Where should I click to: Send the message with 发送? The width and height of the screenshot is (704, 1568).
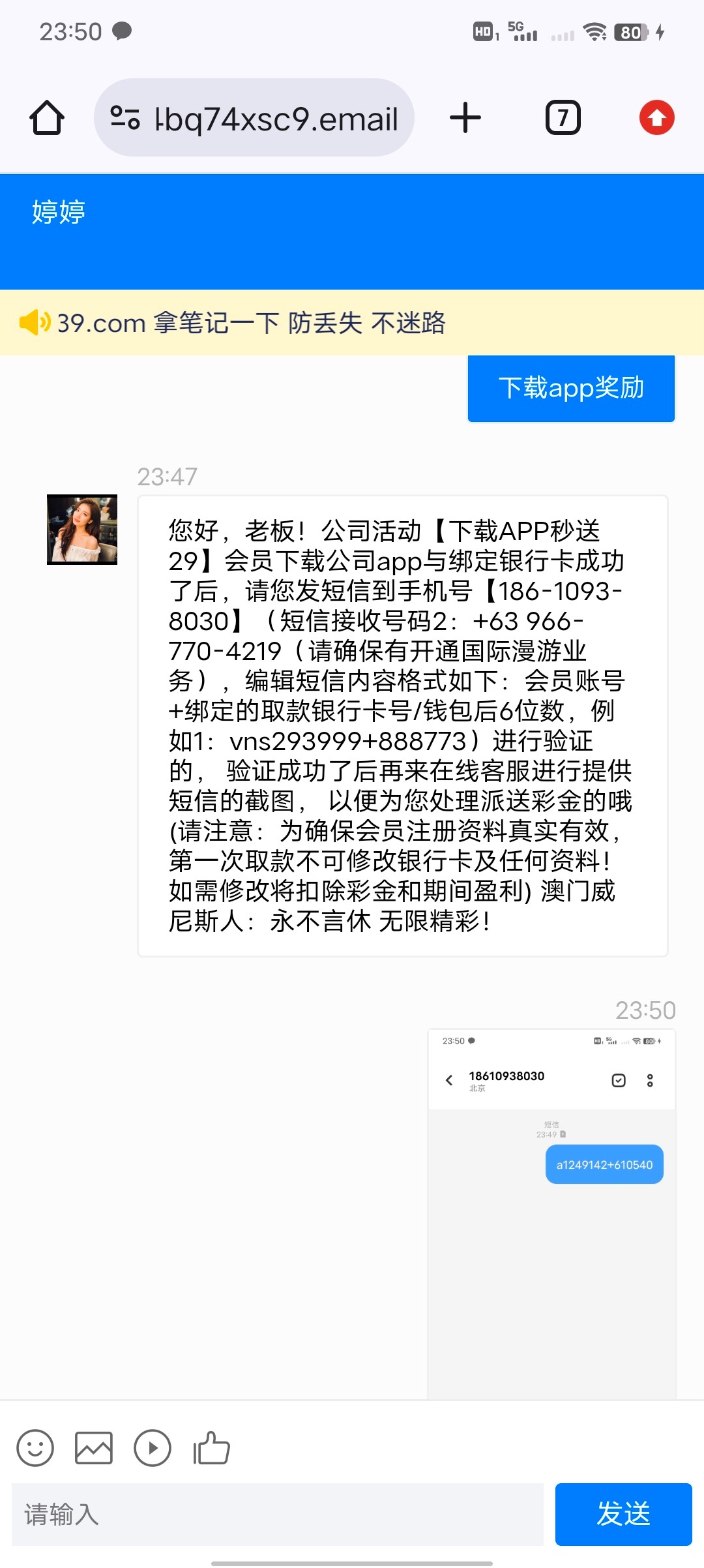[623, 1514]
